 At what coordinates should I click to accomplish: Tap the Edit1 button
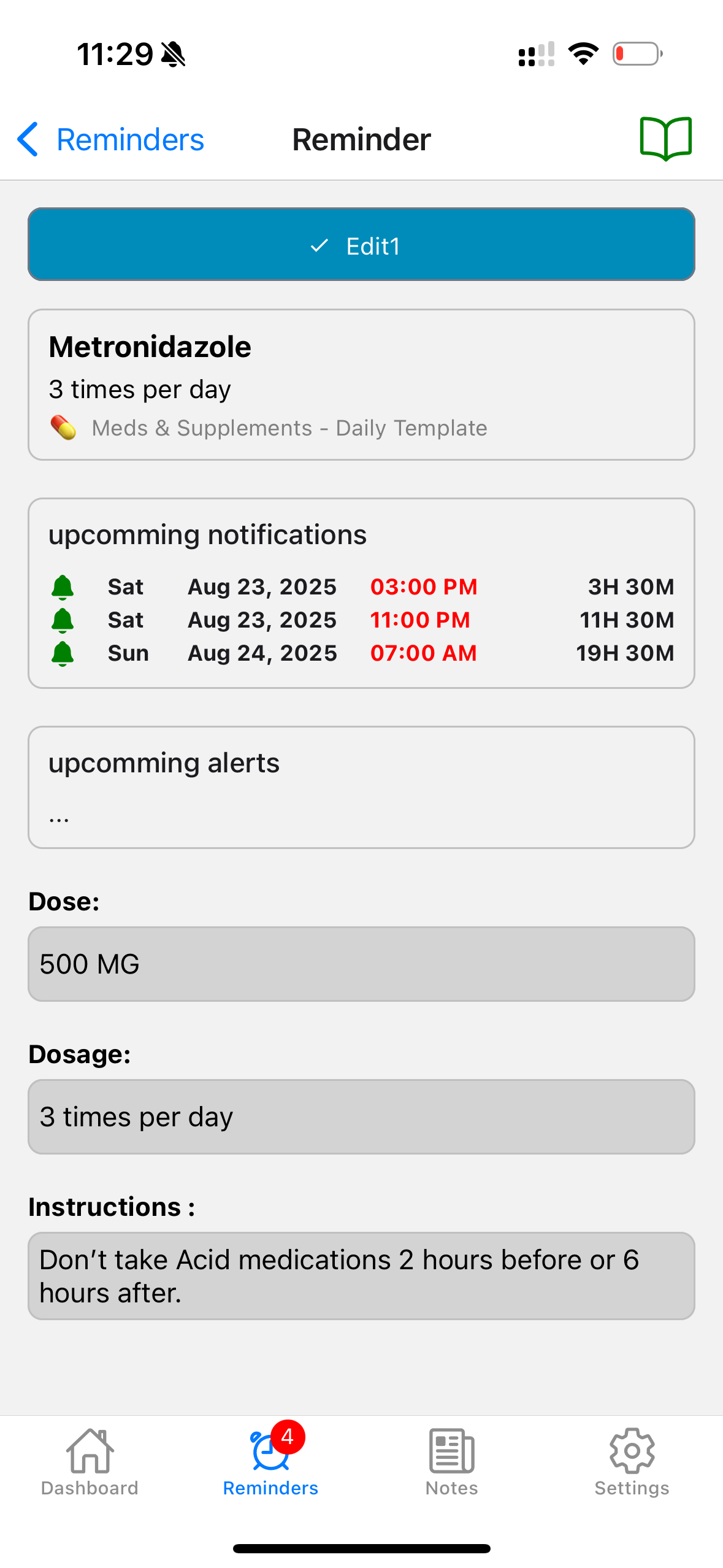[x=361, y=245]
